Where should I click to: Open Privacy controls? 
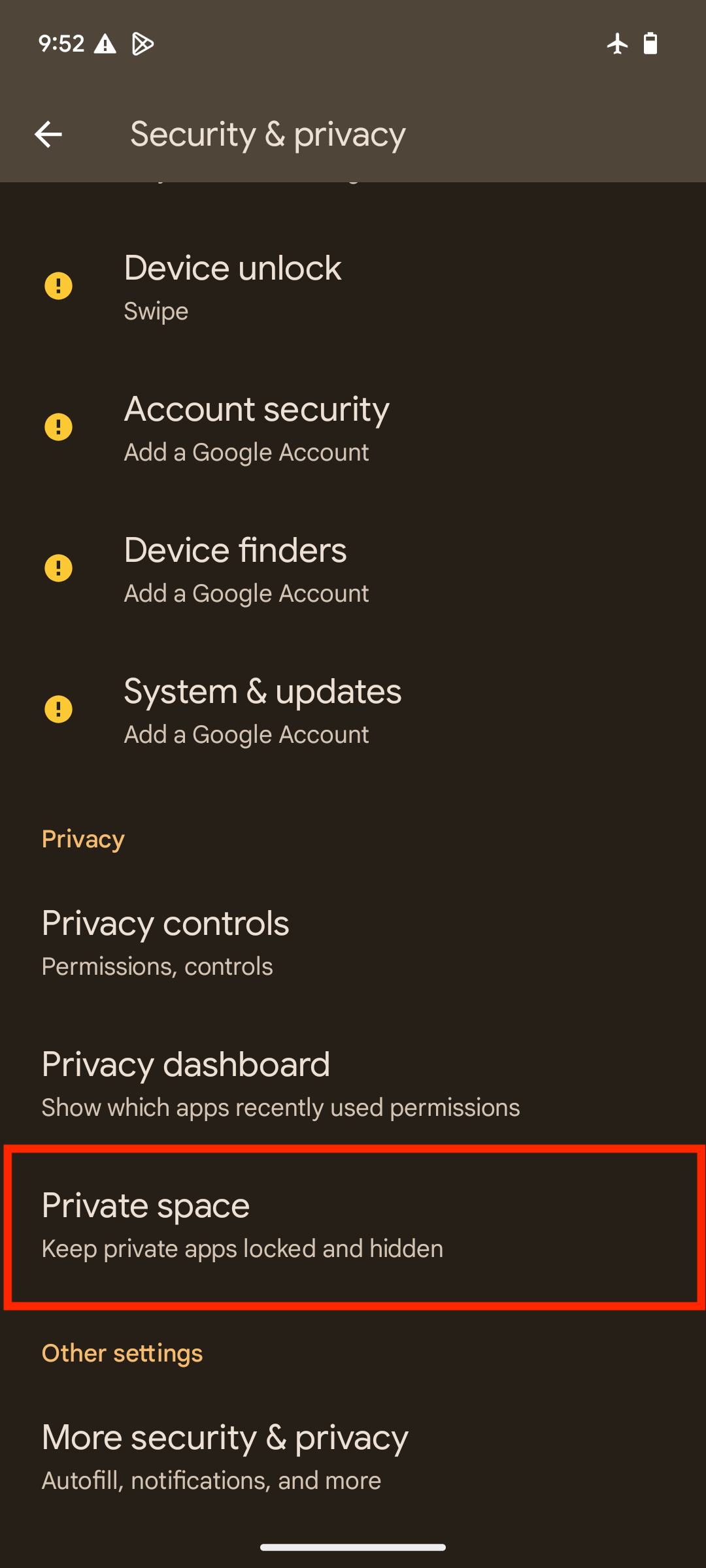pos(353,943)
